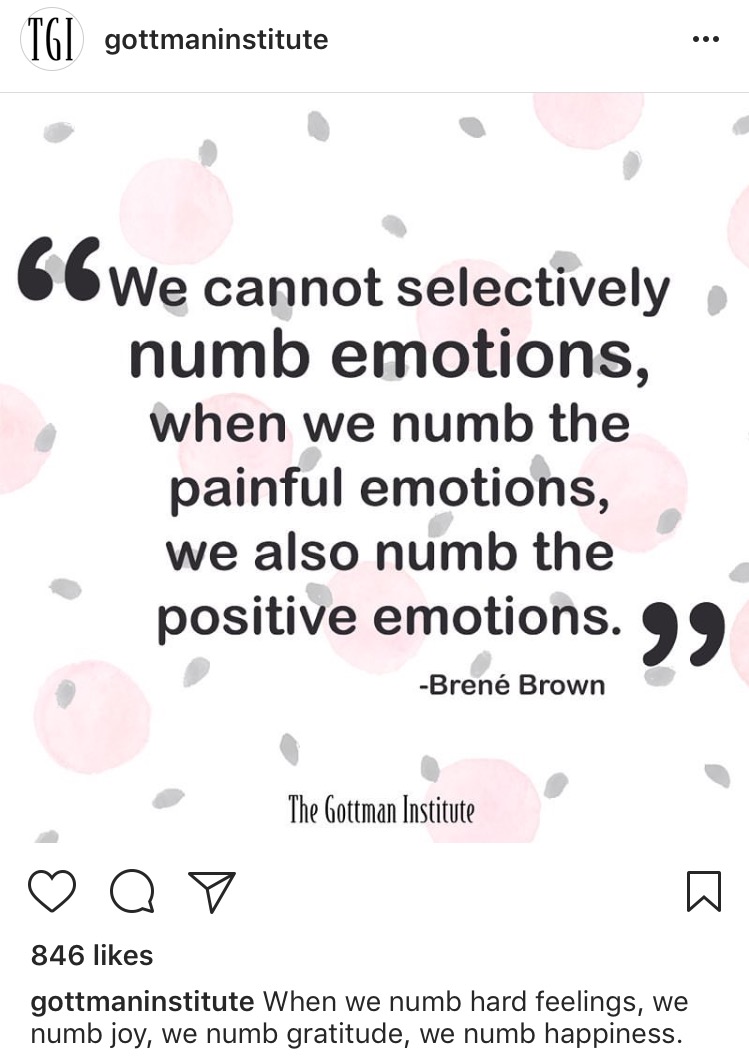This screenshot has height=1063, width=749.
Task: Open gottmaninstitute profile picture
Action: click(49, 40)
